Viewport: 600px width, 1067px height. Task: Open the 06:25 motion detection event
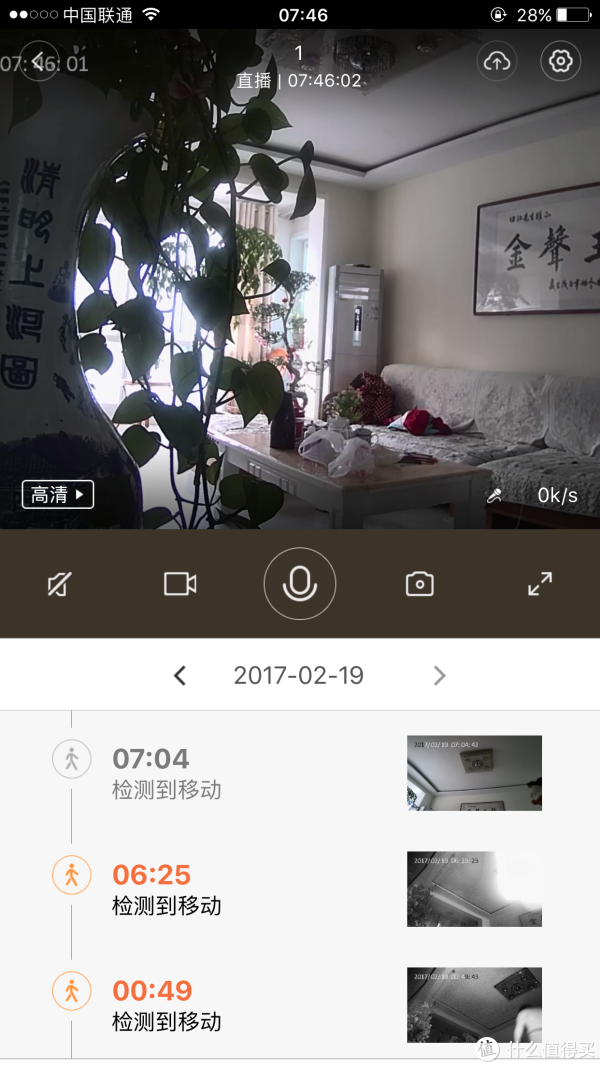point(165,889)
